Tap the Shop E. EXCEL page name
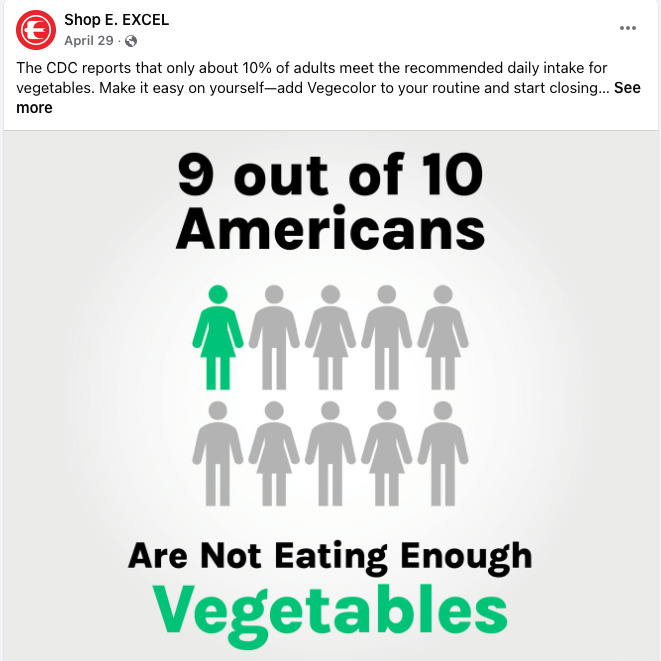The image size is (661, 661). pyautogui.click(x=116, y=19)
